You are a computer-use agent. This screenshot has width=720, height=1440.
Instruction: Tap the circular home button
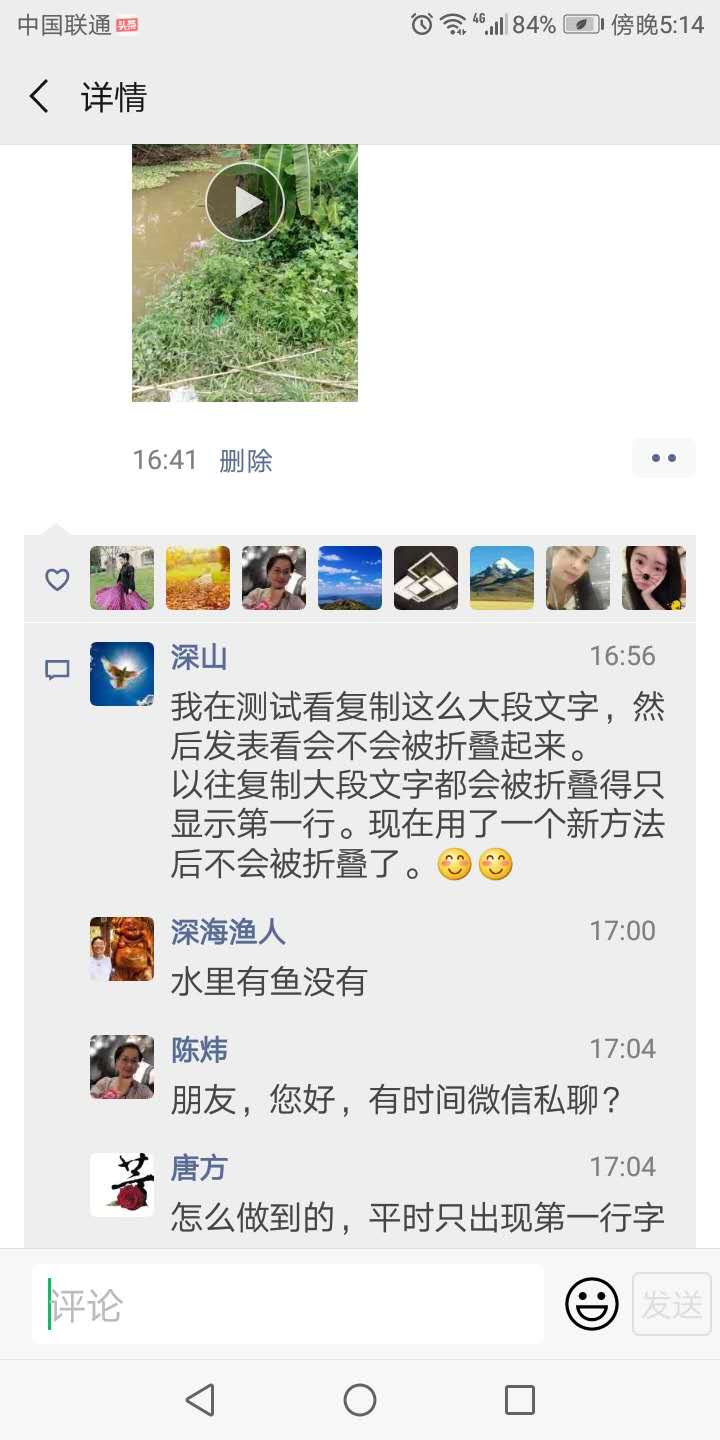(x=360, y=1400)
